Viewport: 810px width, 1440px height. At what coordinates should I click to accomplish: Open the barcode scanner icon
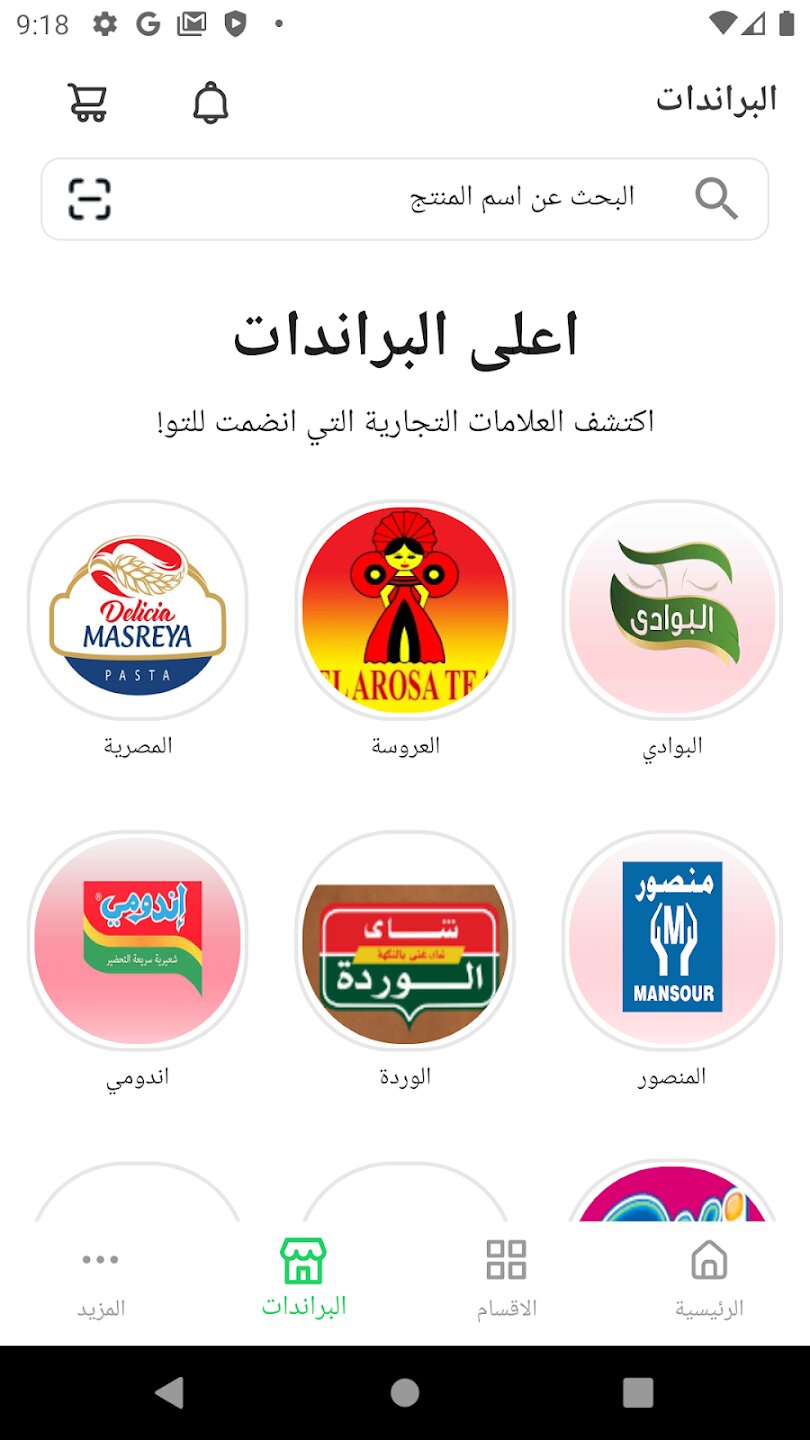90,199
